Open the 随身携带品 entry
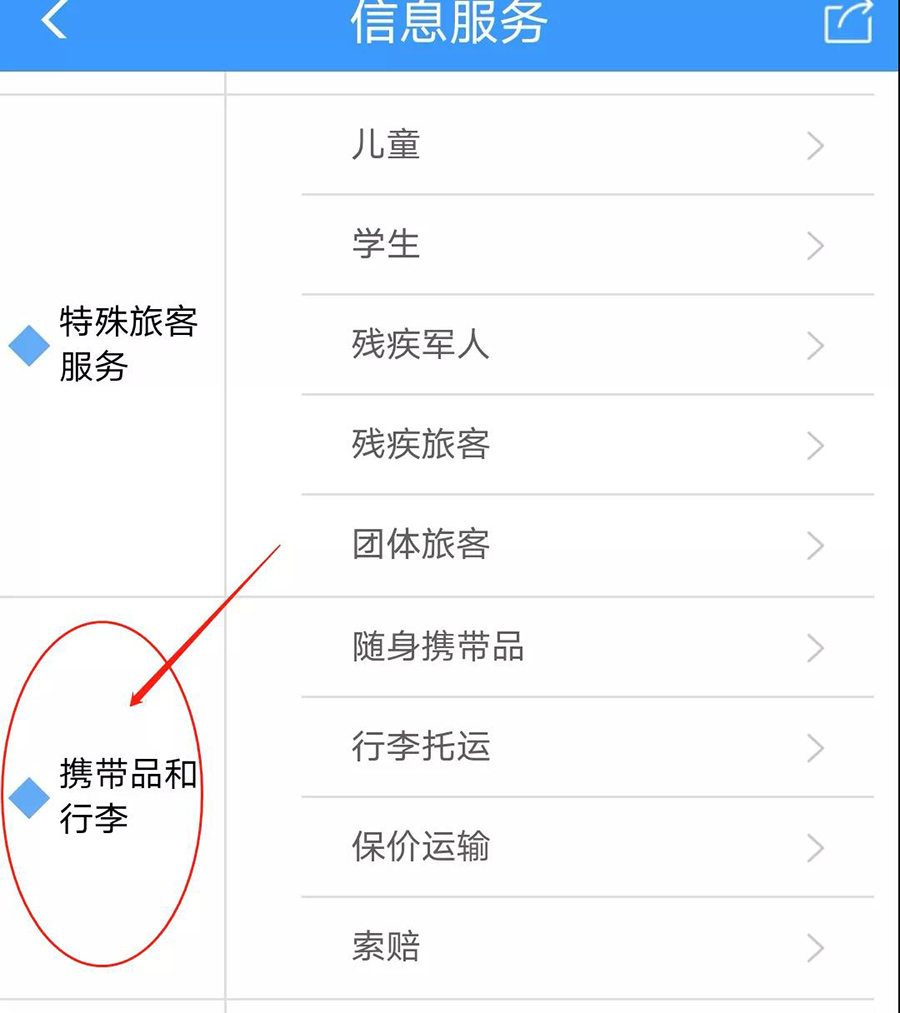Screen dimensions: 900x1013 (x=587, y=647)
